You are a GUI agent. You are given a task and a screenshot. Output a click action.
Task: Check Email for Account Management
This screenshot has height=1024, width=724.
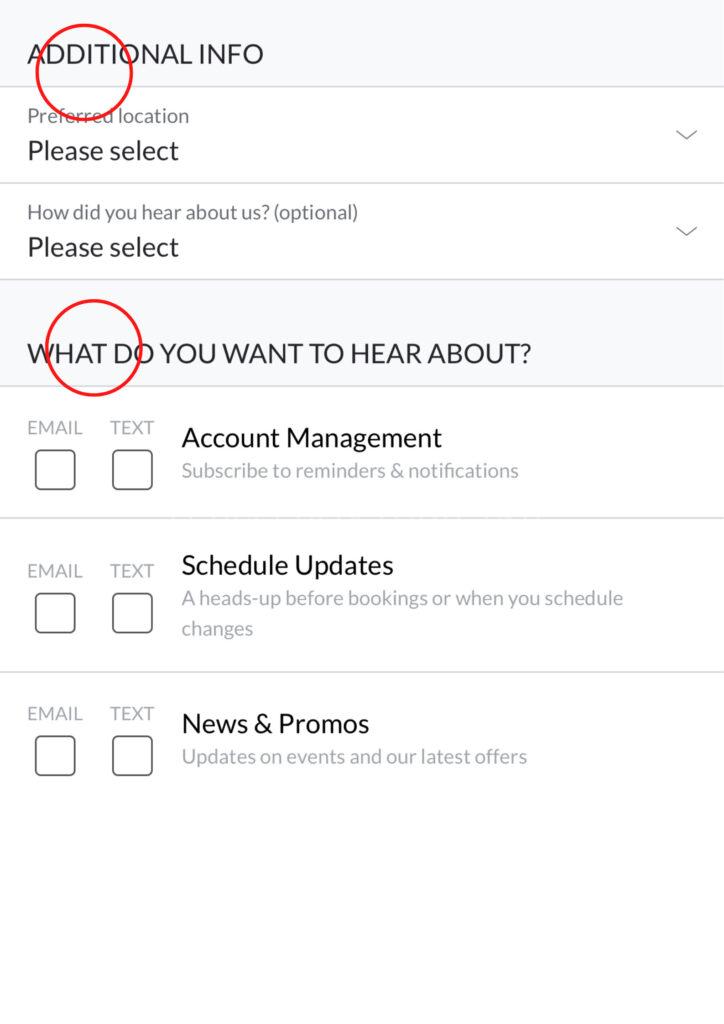tap(55, 470)
